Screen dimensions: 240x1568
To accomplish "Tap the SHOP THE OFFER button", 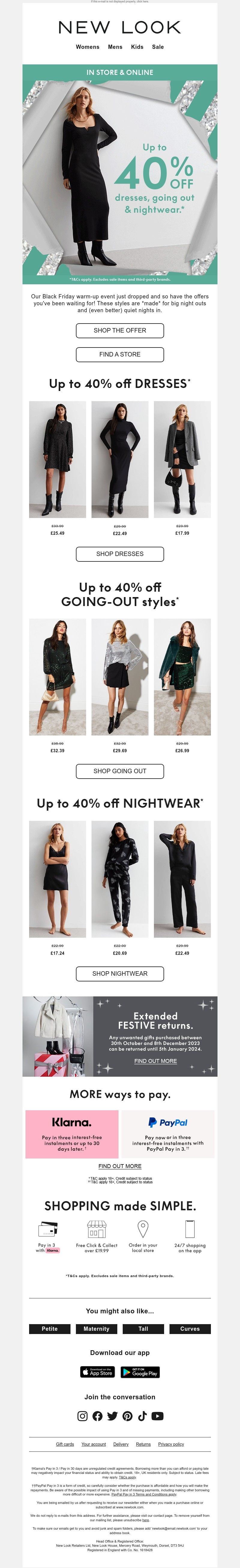I will (120, 330).
